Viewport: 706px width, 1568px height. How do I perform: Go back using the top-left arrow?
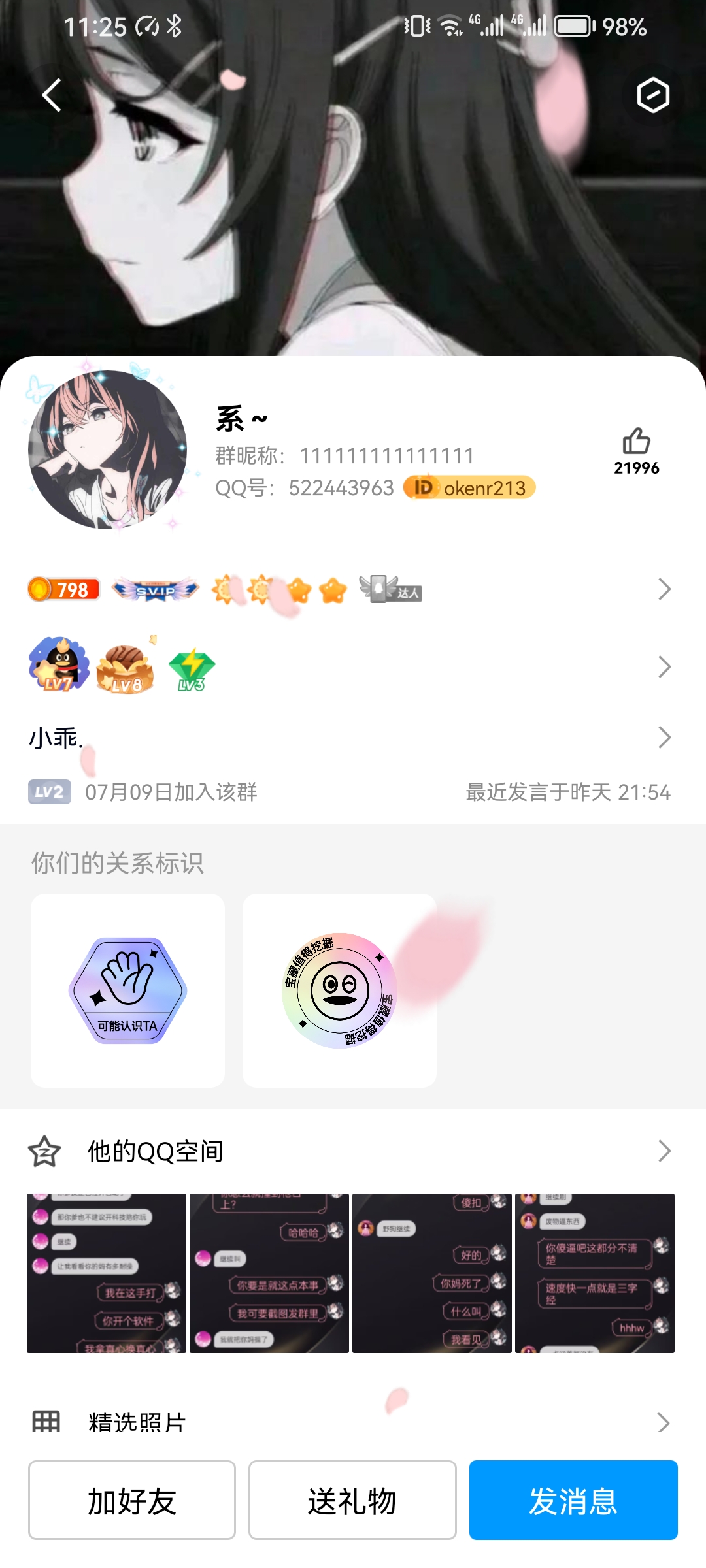52,95
